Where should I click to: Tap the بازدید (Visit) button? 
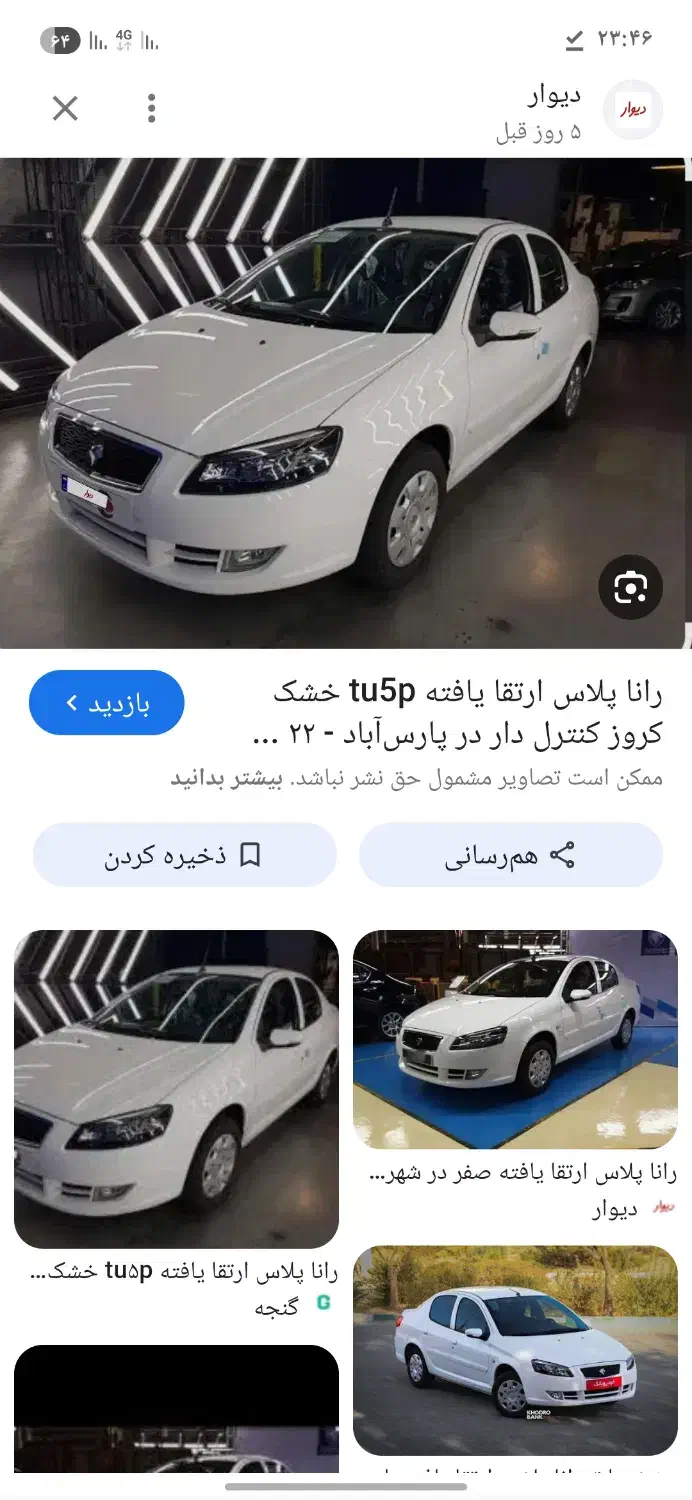pos(107,703)
